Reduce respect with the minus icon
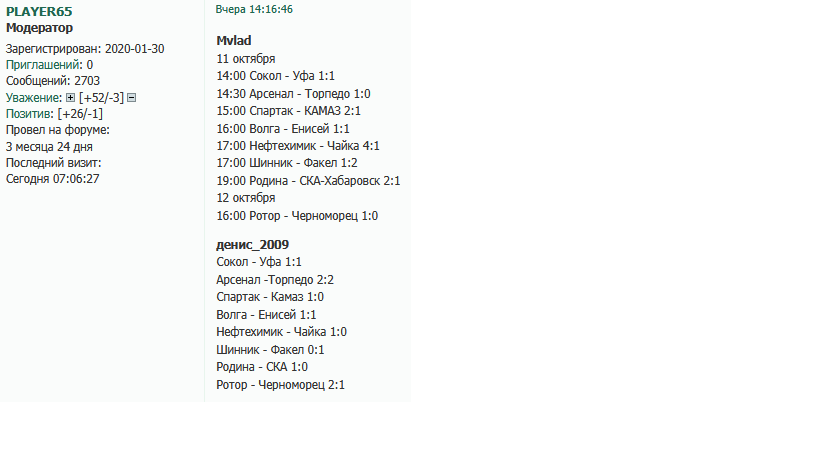The image size is (819, 460). coord(132,97)
